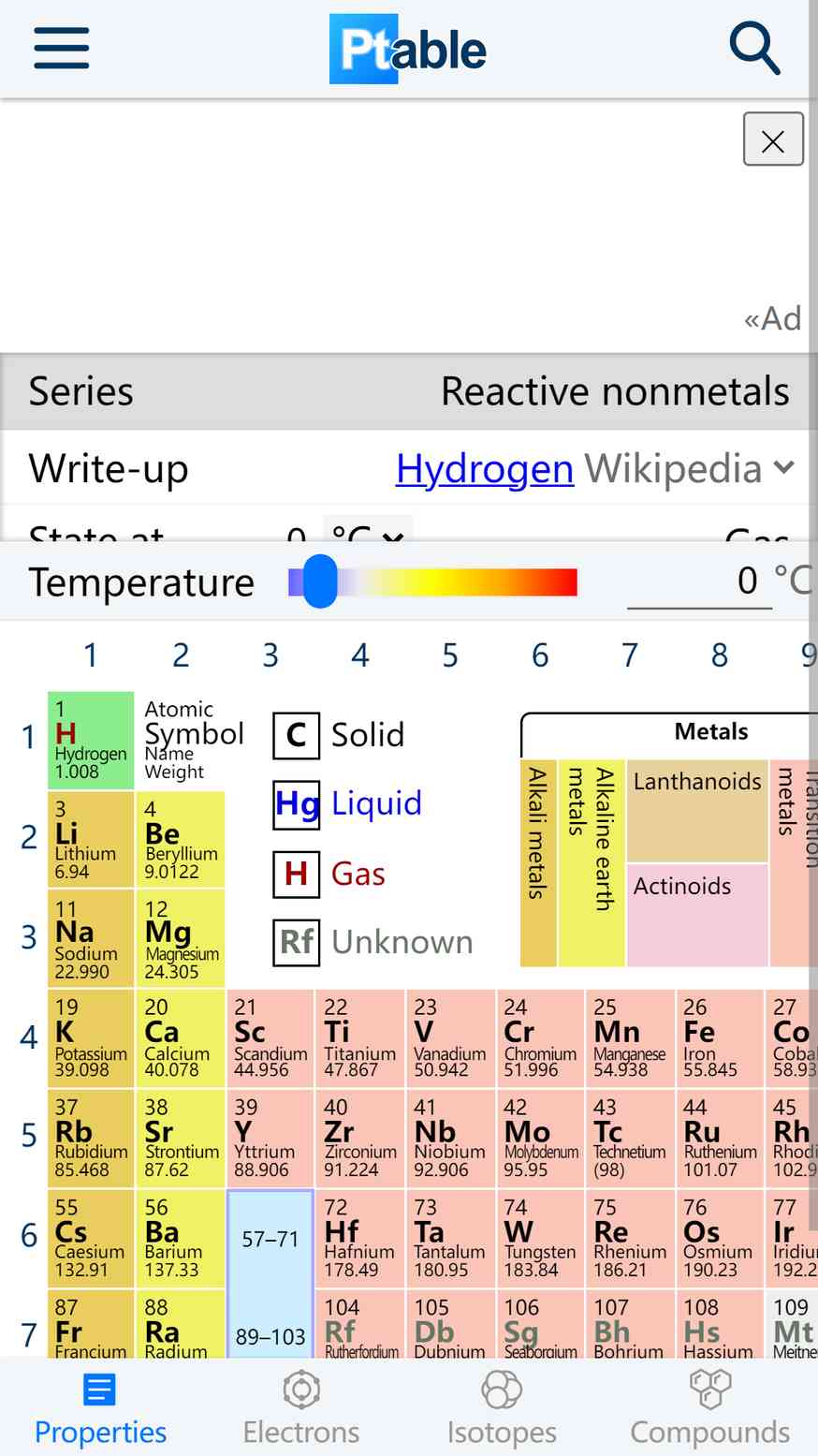Highlight the Lanthanoids legend category
The height and width of the screenshot is (1456, 818).
tap(697, 811)
